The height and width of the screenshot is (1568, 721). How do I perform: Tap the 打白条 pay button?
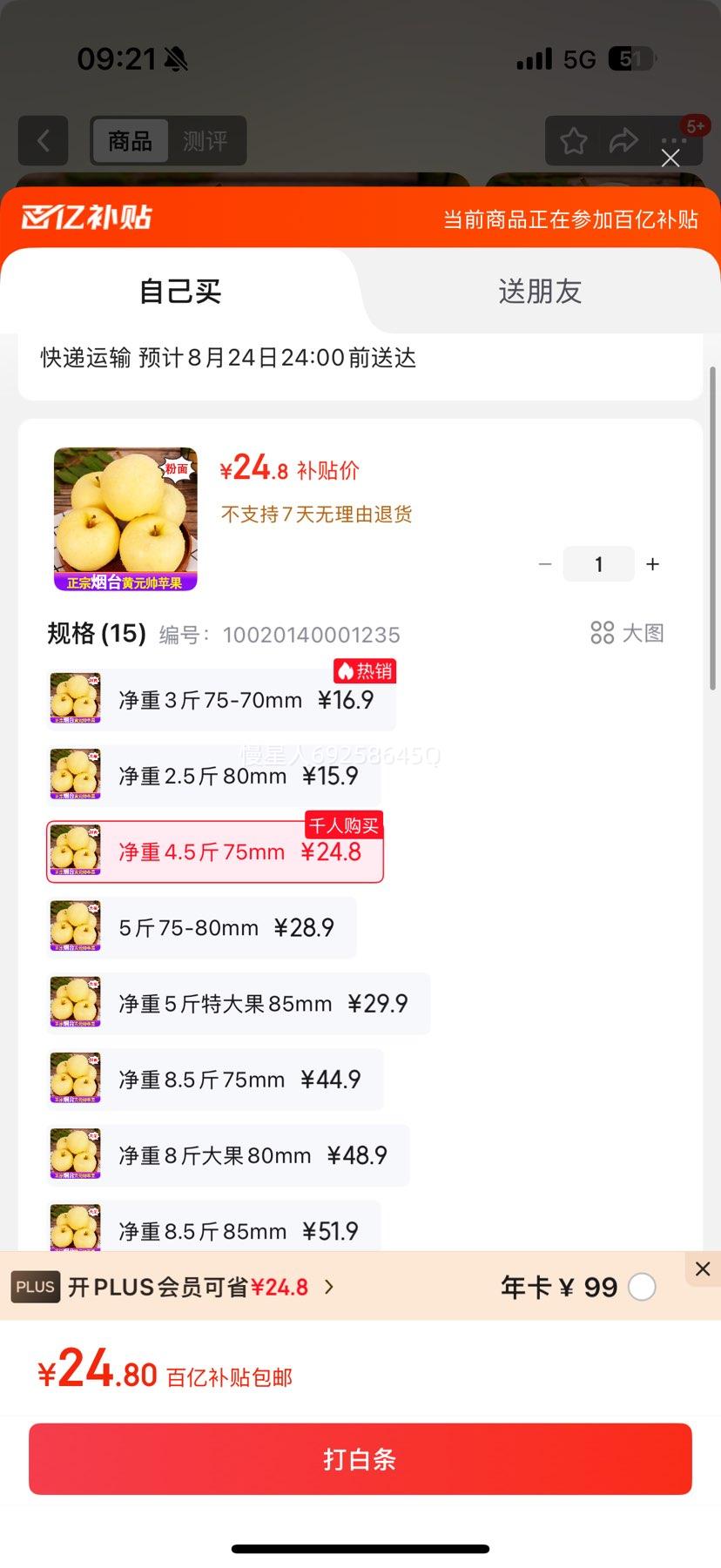360,1459
